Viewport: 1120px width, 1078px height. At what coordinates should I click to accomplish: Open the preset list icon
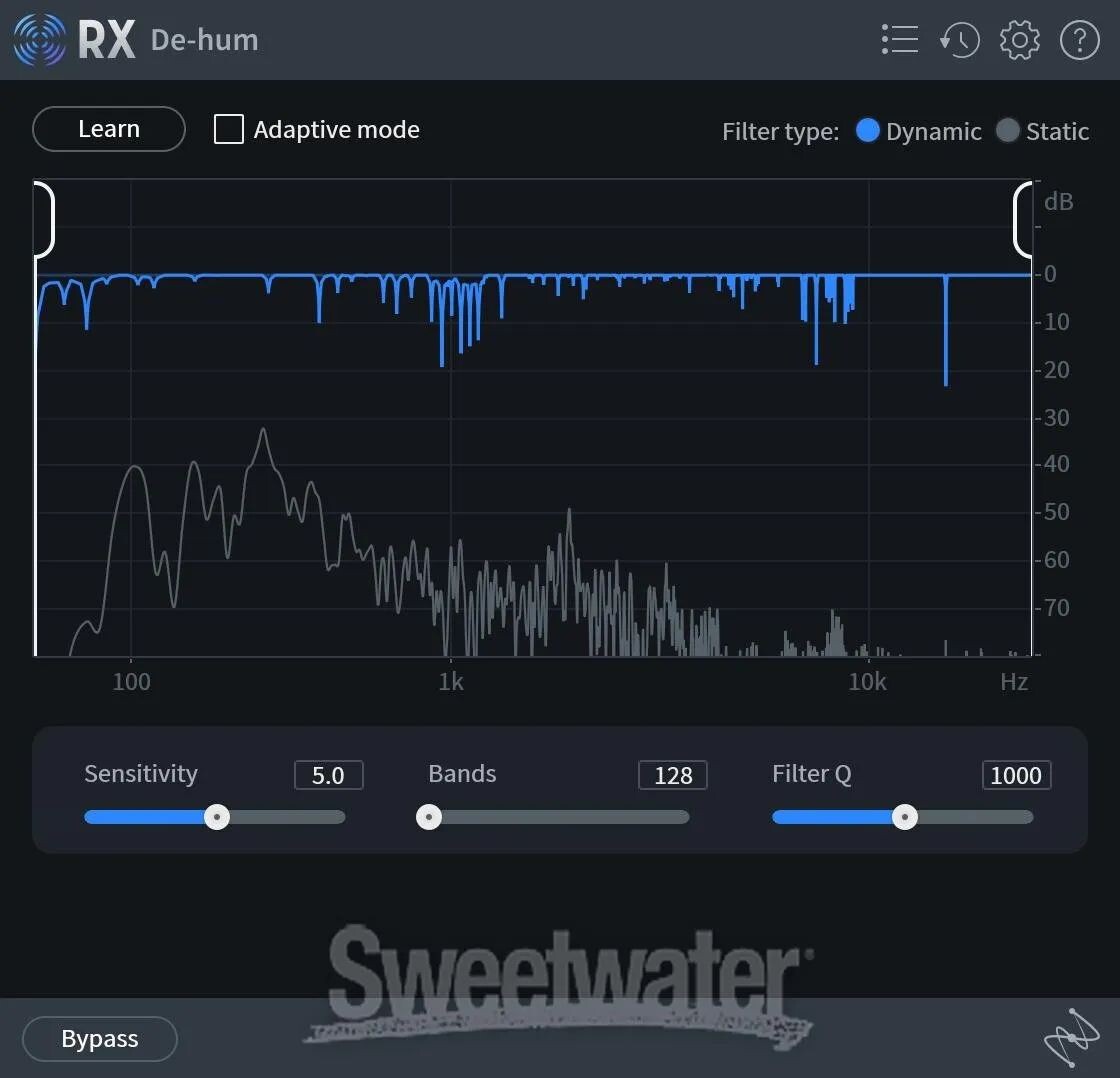pyautogui.click(x=900, y=40)
